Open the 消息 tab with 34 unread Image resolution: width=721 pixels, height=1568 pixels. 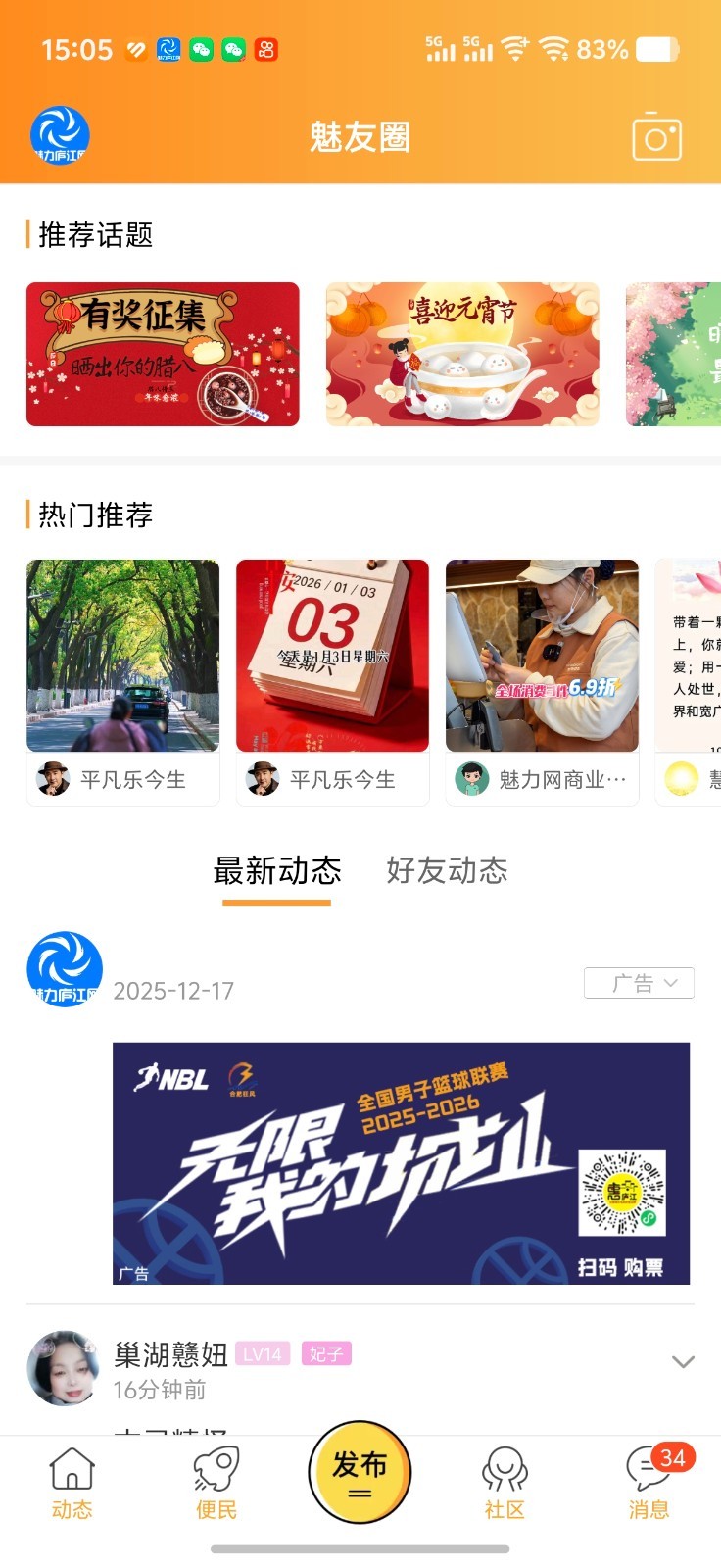point(649,1484)
